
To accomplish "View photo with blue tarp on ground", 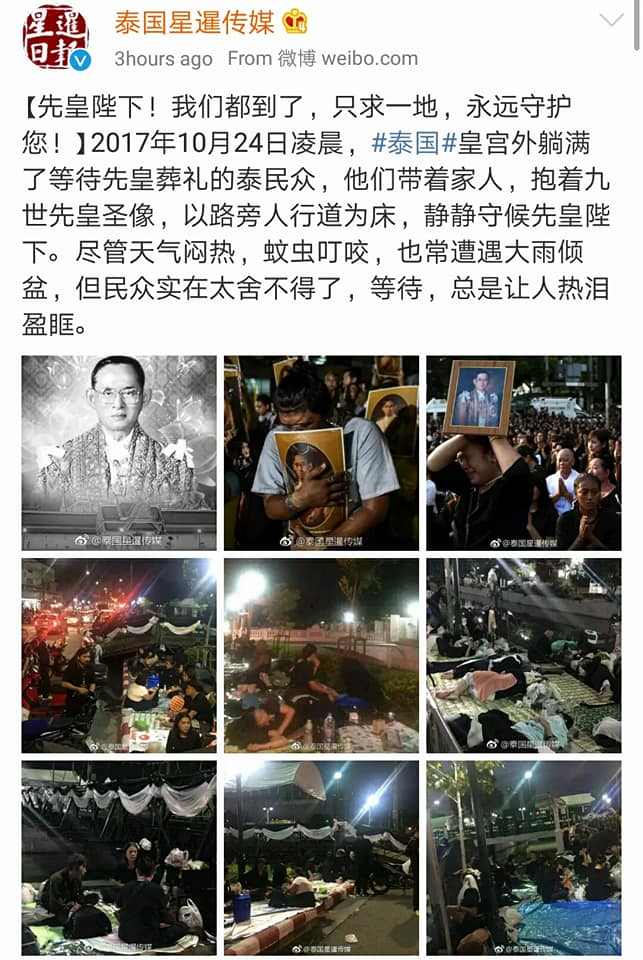I will (523, 857).
